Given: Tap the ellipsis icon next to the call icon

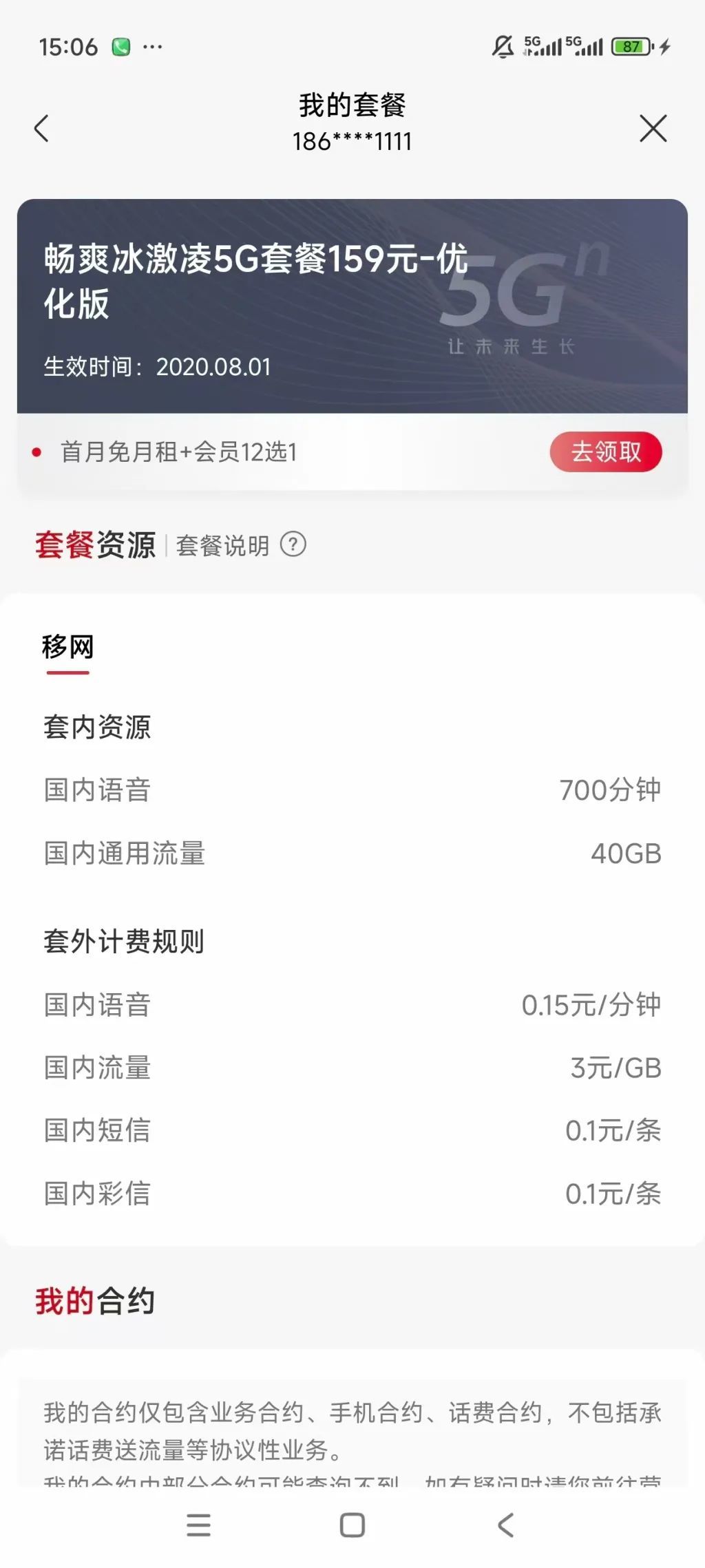Looking at the screenshot, I should tap(154, 47).
